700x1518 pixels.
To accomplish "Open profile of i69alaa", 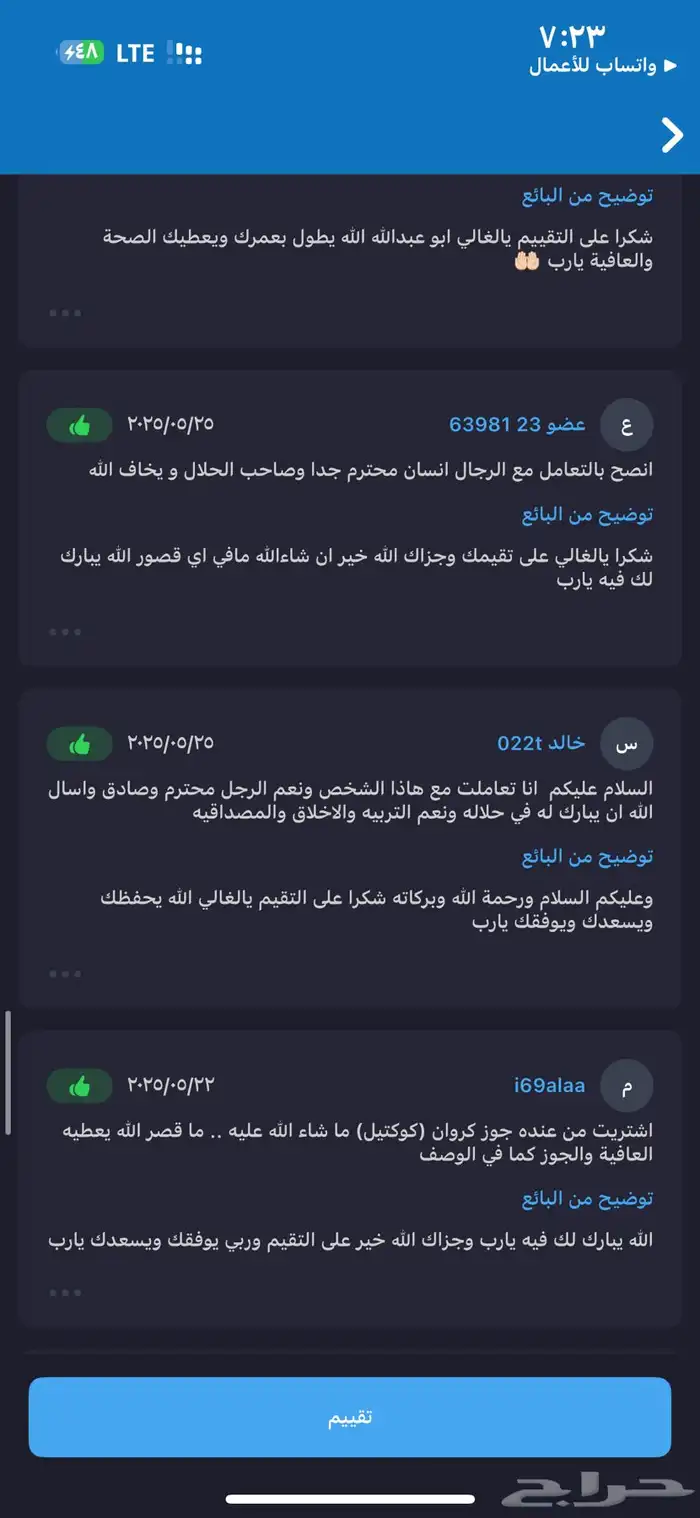I will point(549,1086).
